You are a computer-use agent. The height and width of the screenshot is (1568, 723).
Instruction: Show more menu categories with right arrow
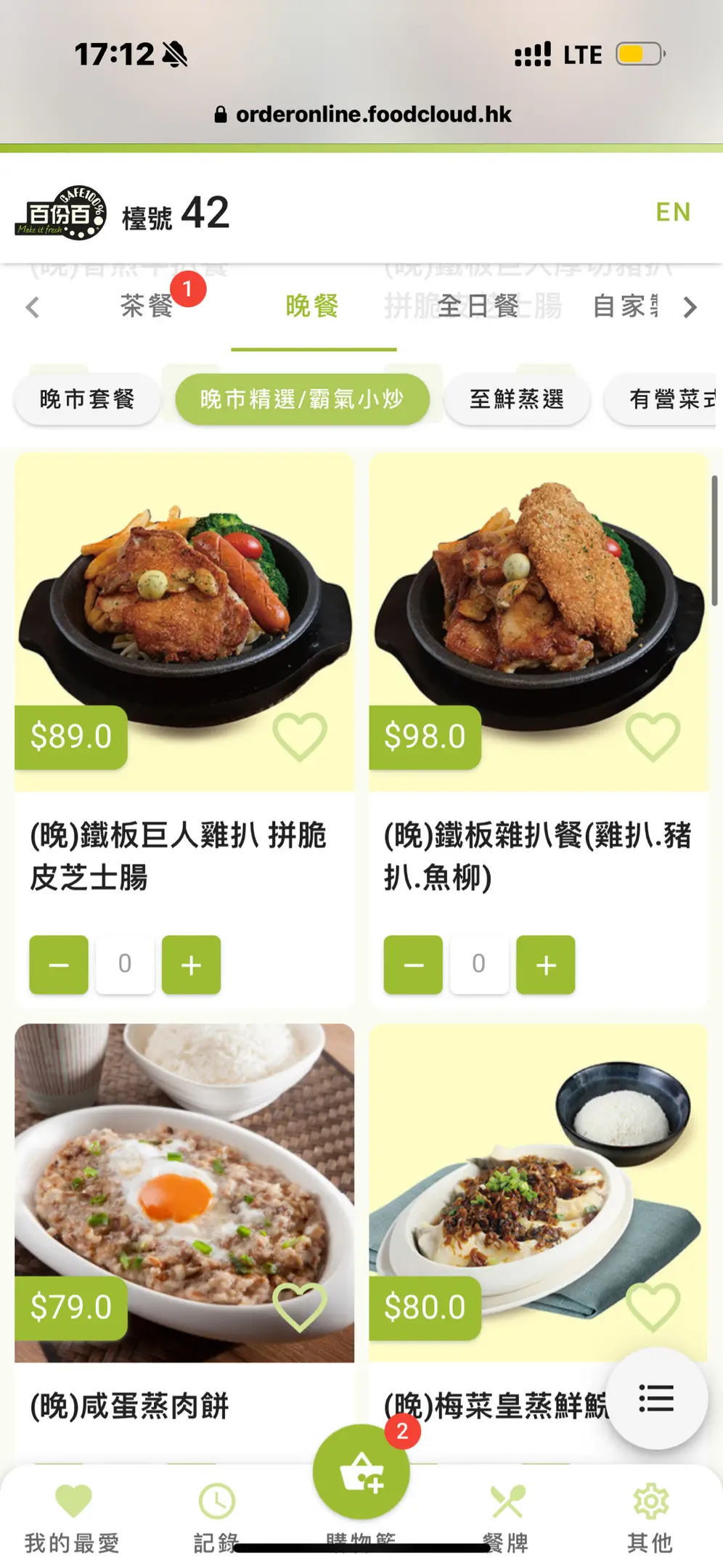[x=690, y=307]
